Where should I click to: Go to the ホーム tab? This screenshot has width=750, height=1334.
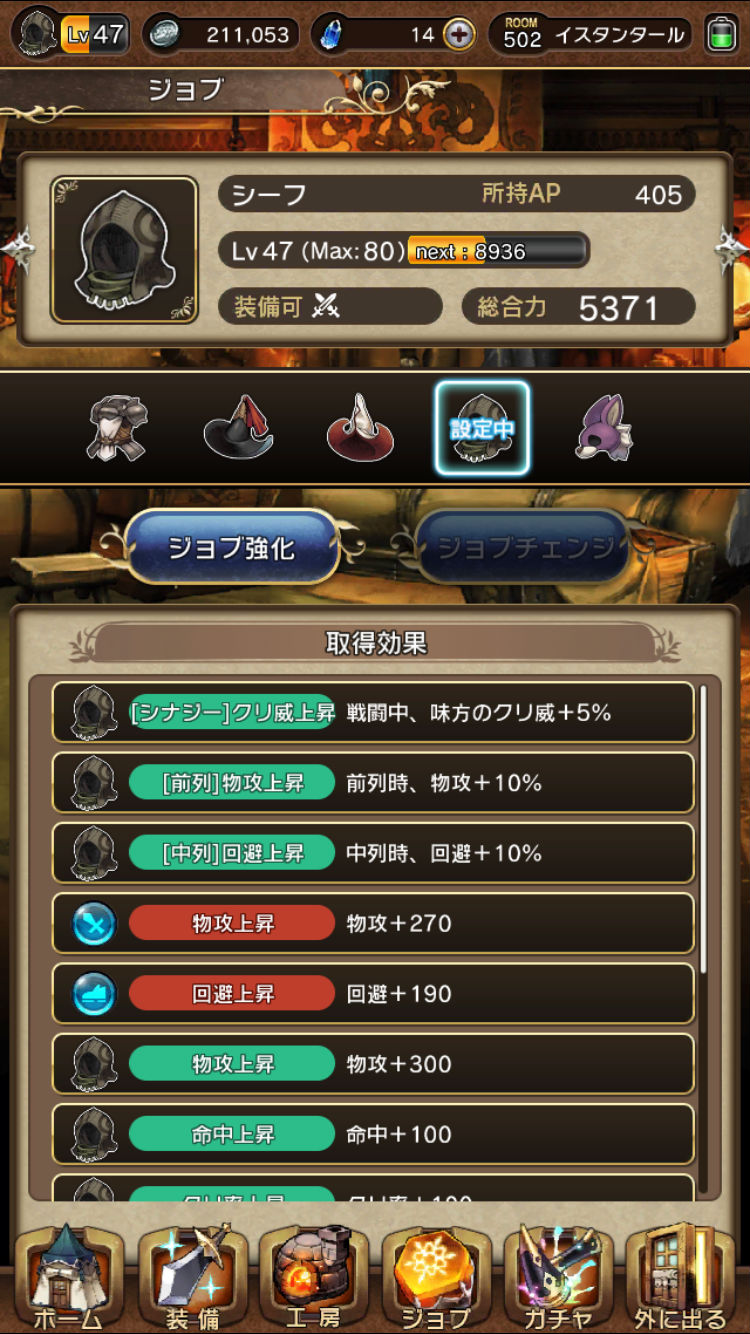68,1281
